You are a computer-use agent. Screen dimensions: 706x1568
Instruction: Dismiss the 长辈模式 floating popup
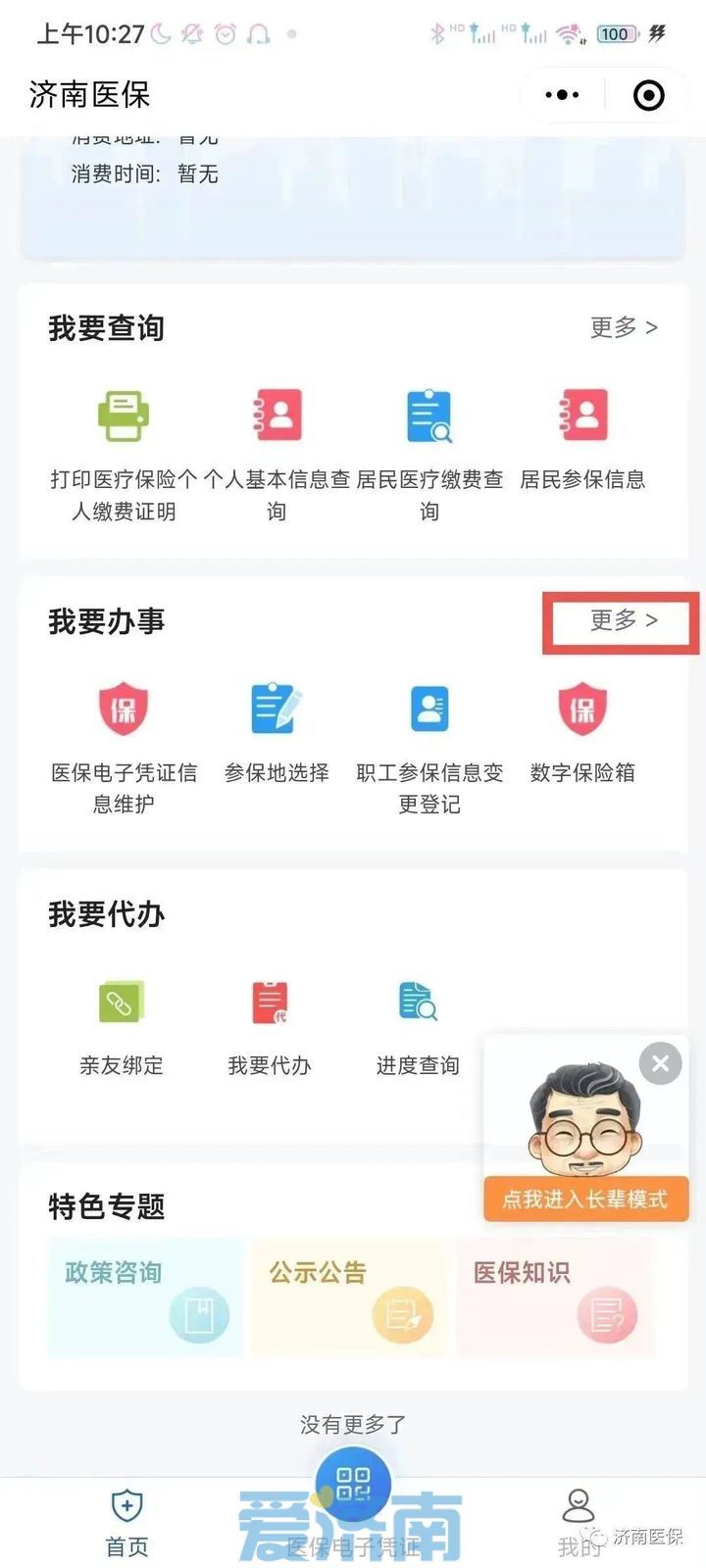click(660, 1063)
